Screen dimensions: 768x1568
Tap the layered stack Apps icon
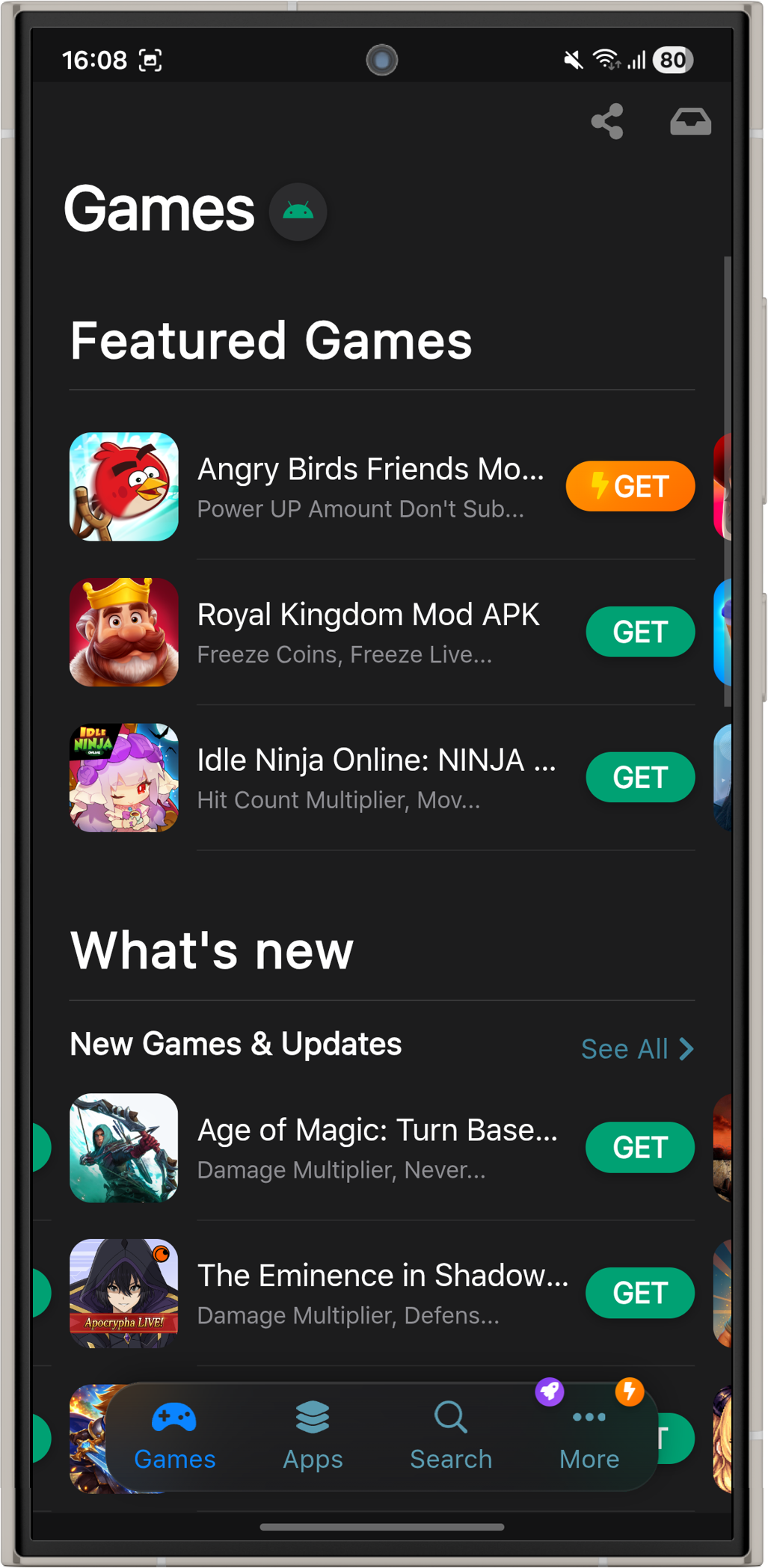313,1417
